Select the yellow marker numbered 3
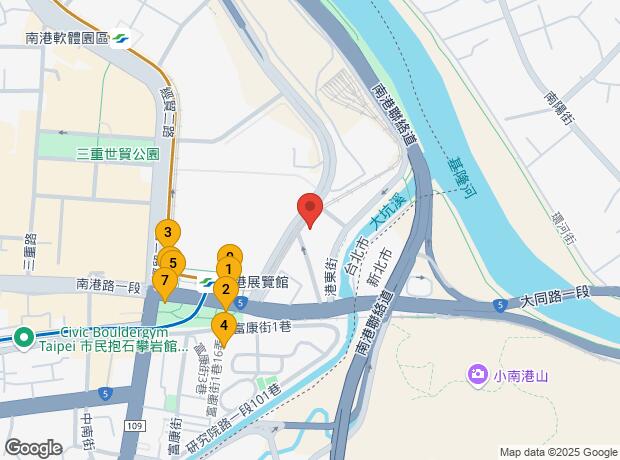 [168, 233]
